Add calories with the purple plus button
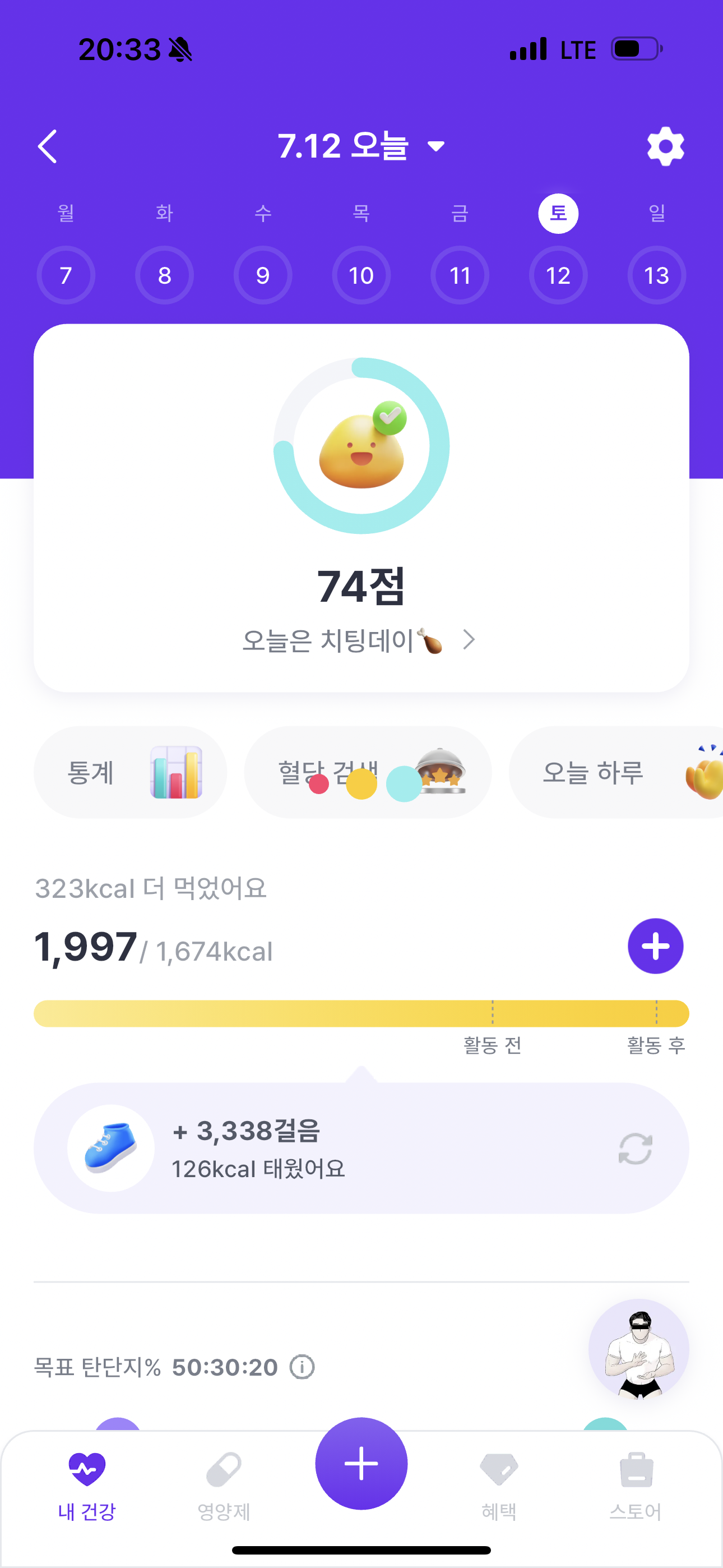Viewport: 723px width, 1568px height. pyautogui.click(x=655, y=947)
